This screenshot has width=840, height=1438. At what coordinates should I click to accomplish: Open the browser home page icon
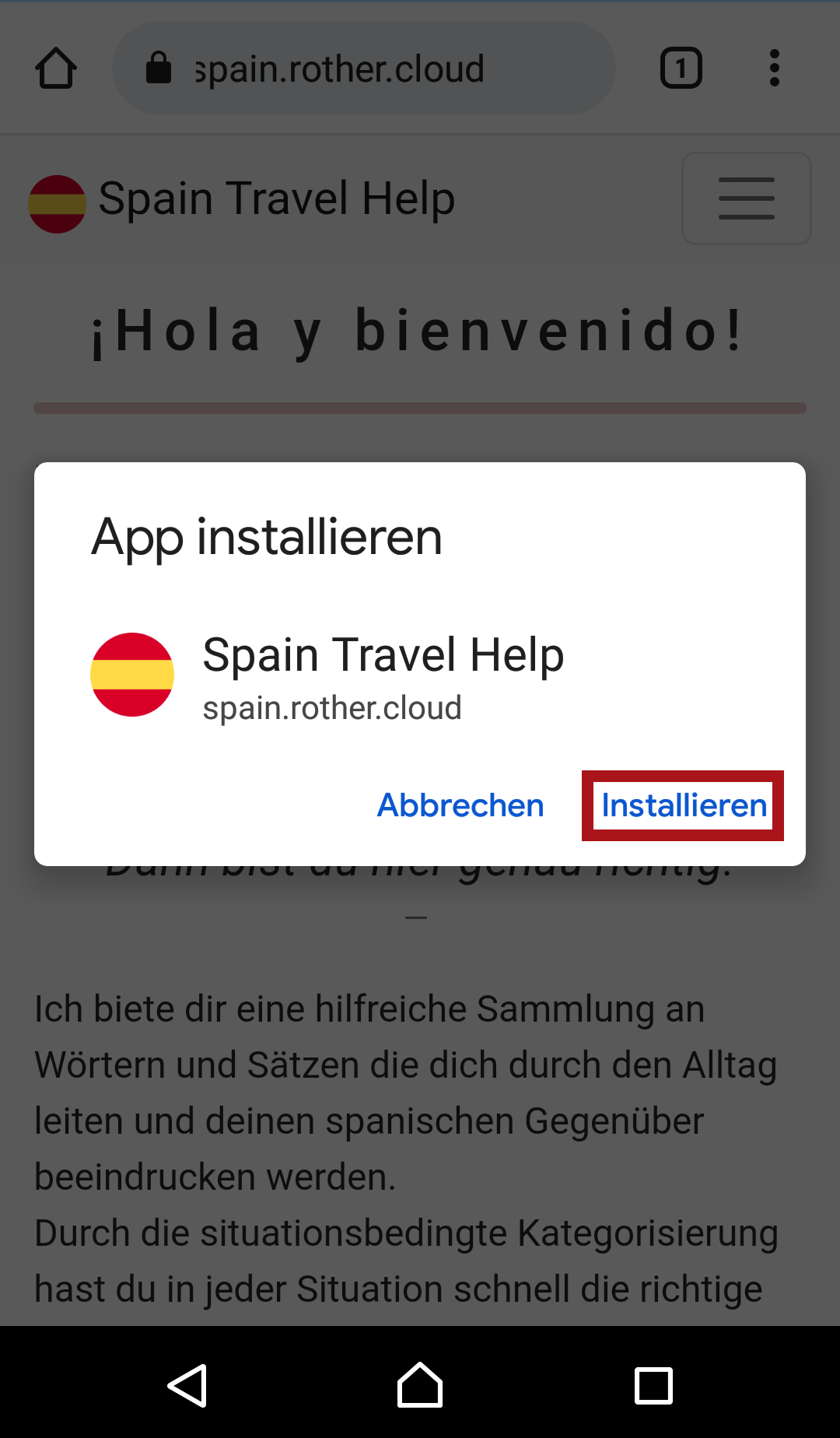[x=56, y=68]
